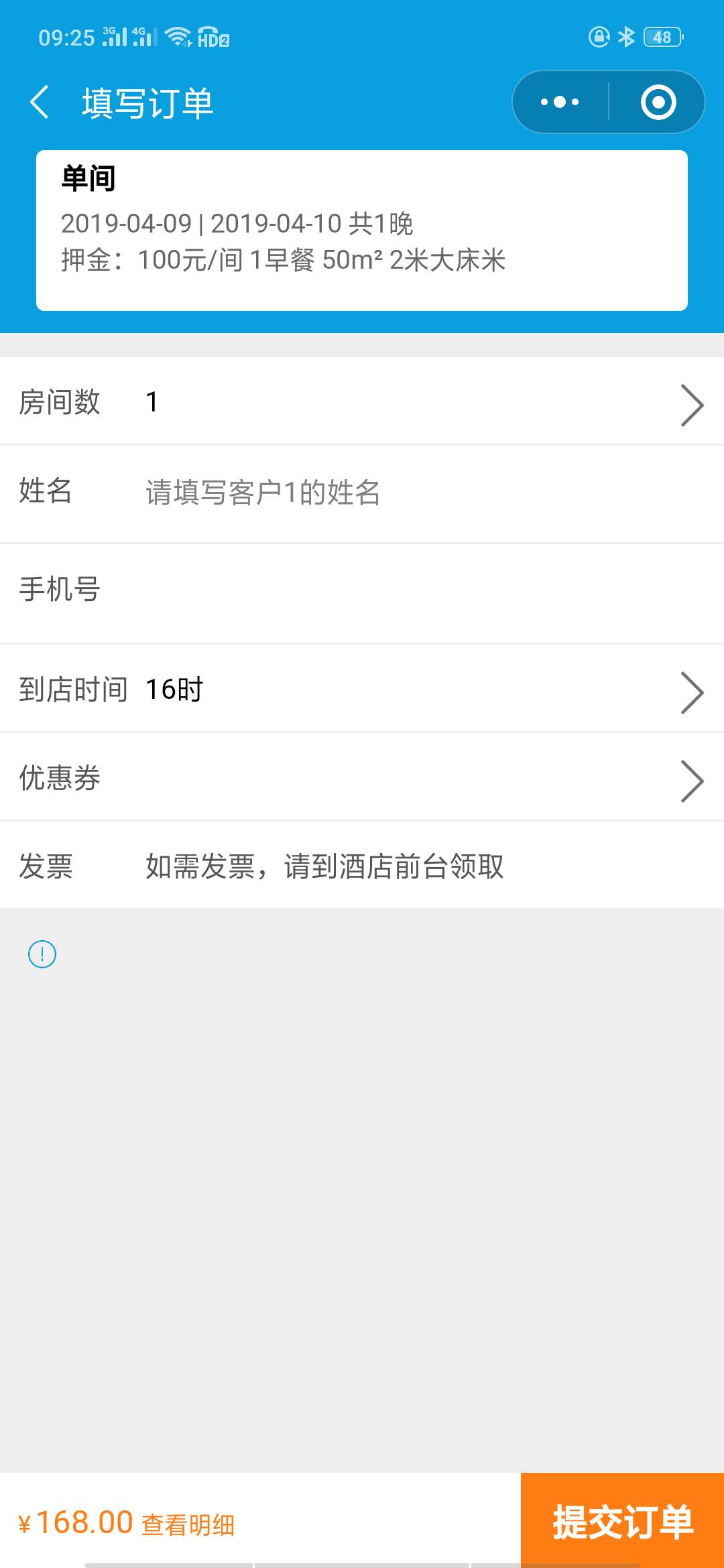Open the 优惠券 coupon selection
Viewport: 724px width, 1568px height.
(362, 779)
